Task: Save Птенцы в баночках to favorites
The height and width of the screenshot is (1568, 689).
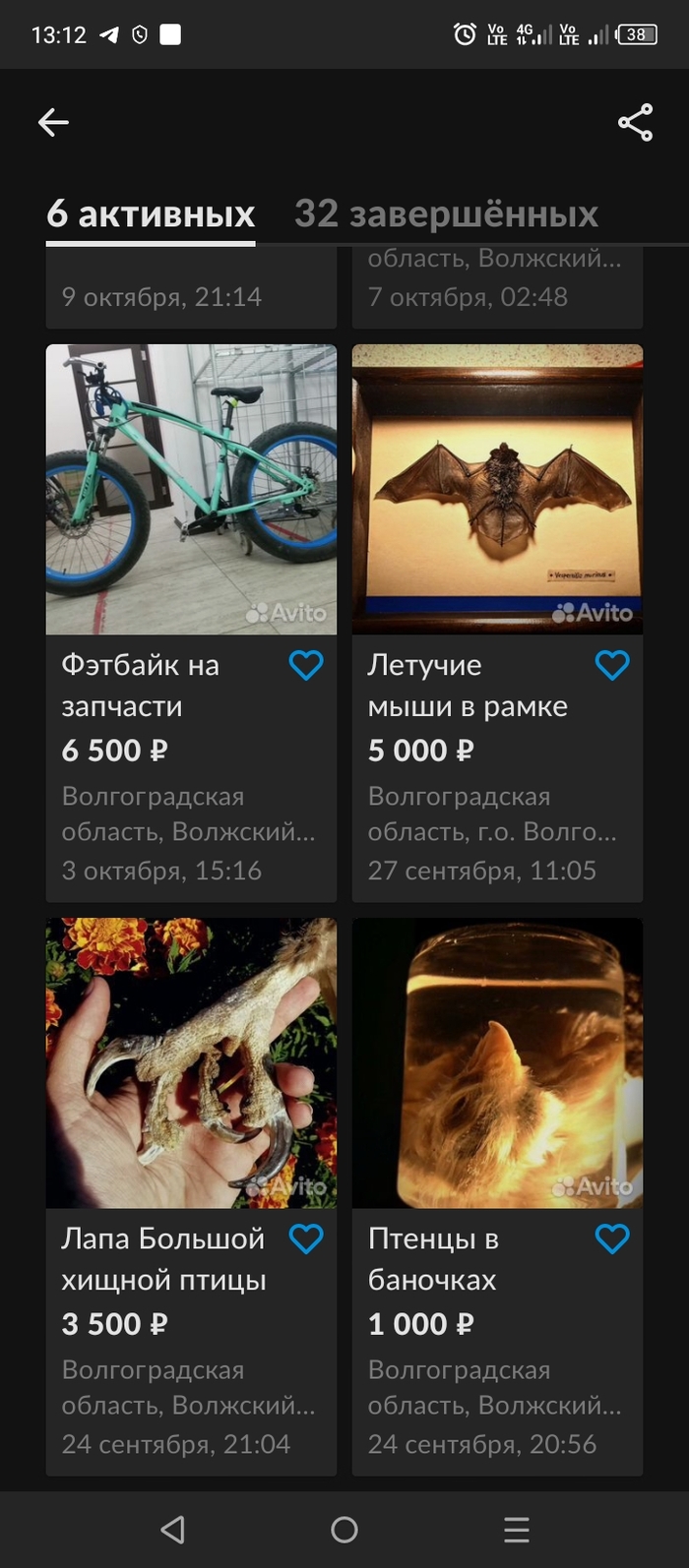Action: click(x=612, y=1239)
